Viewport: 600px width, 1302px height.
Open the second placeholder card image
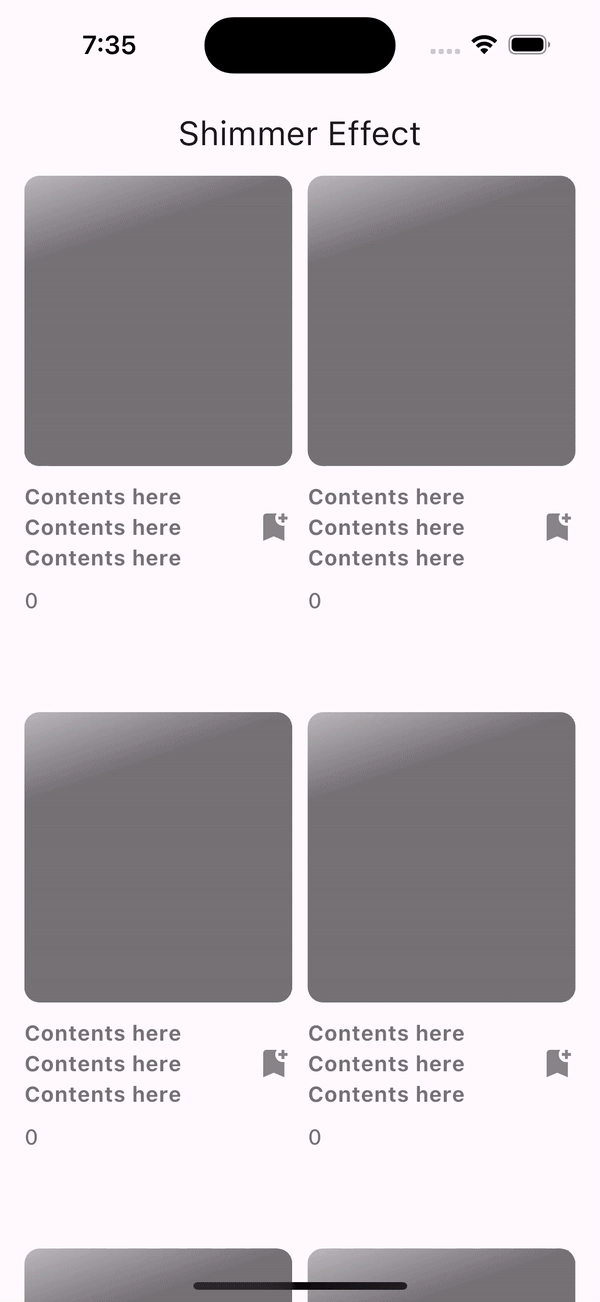click(442, 321)
